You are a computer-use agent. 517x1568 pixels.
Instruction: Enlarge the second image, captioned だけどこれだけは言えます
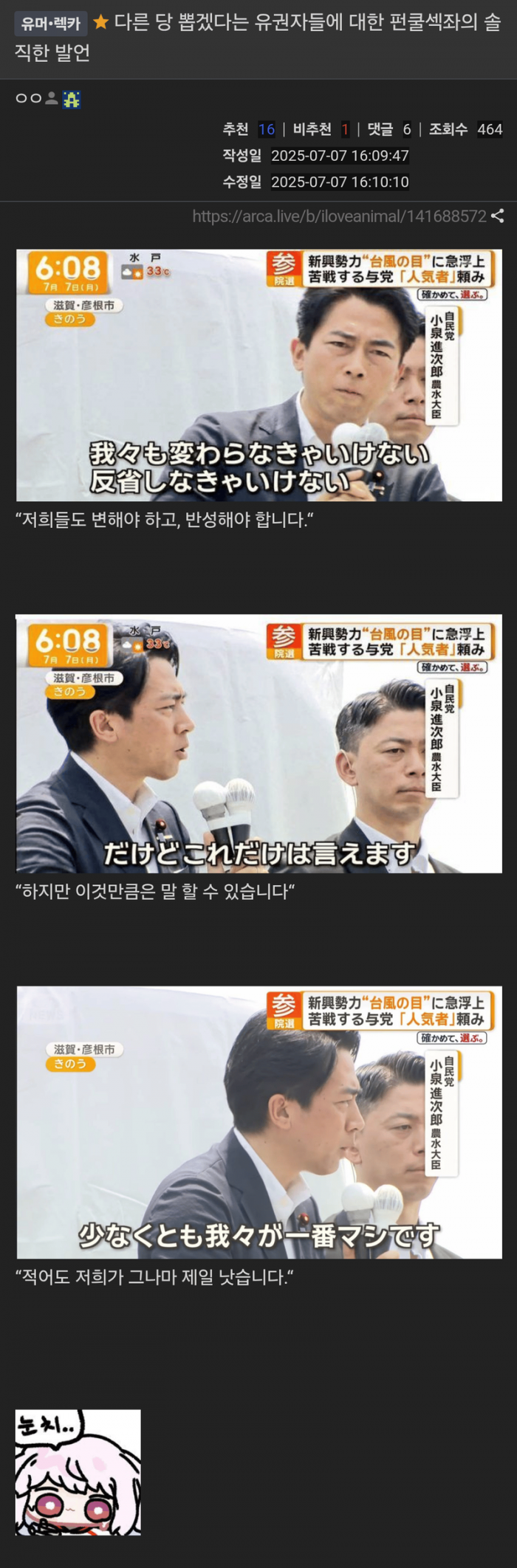[259, 743]
